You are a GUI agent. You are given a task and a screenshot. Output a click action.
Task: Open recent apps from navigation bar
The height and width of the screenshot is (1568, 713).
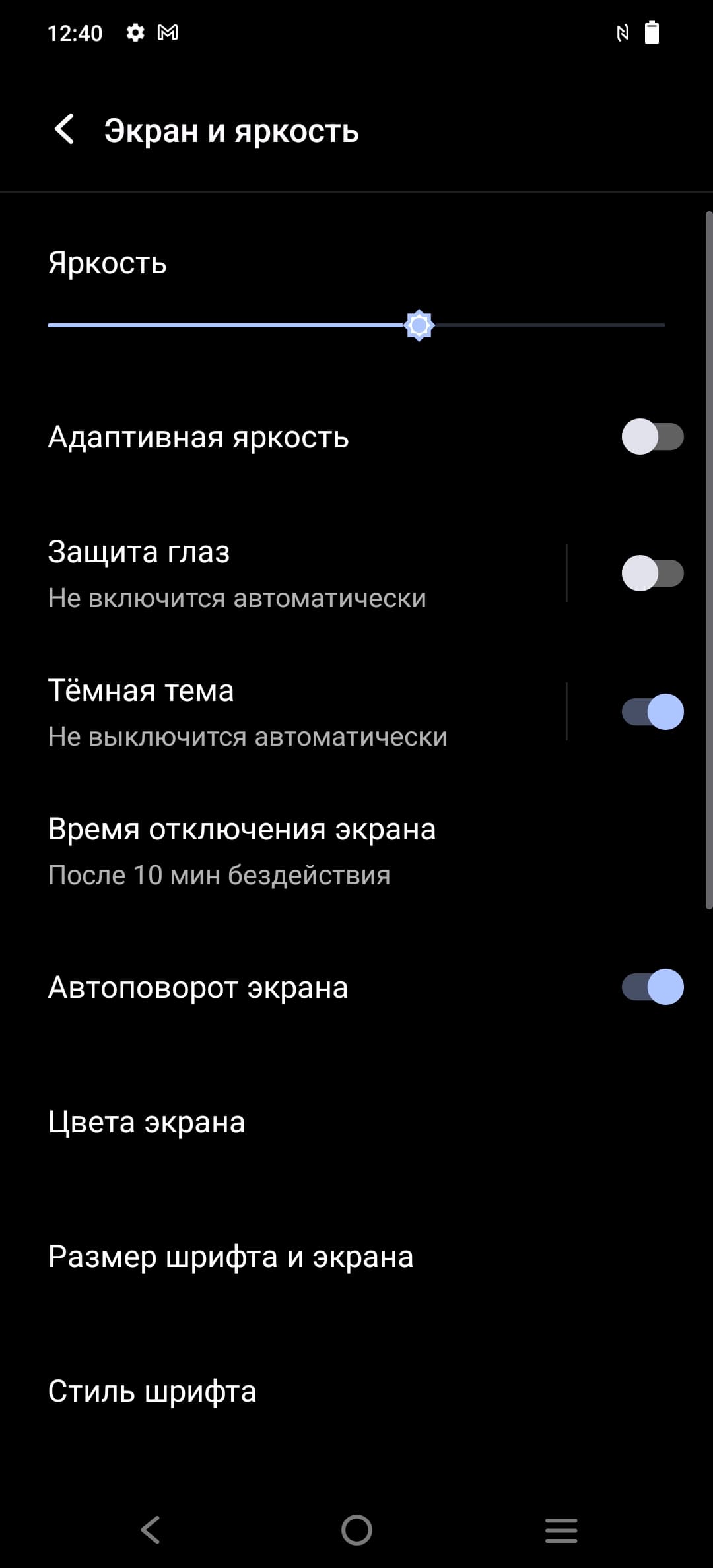point(561,1530)
